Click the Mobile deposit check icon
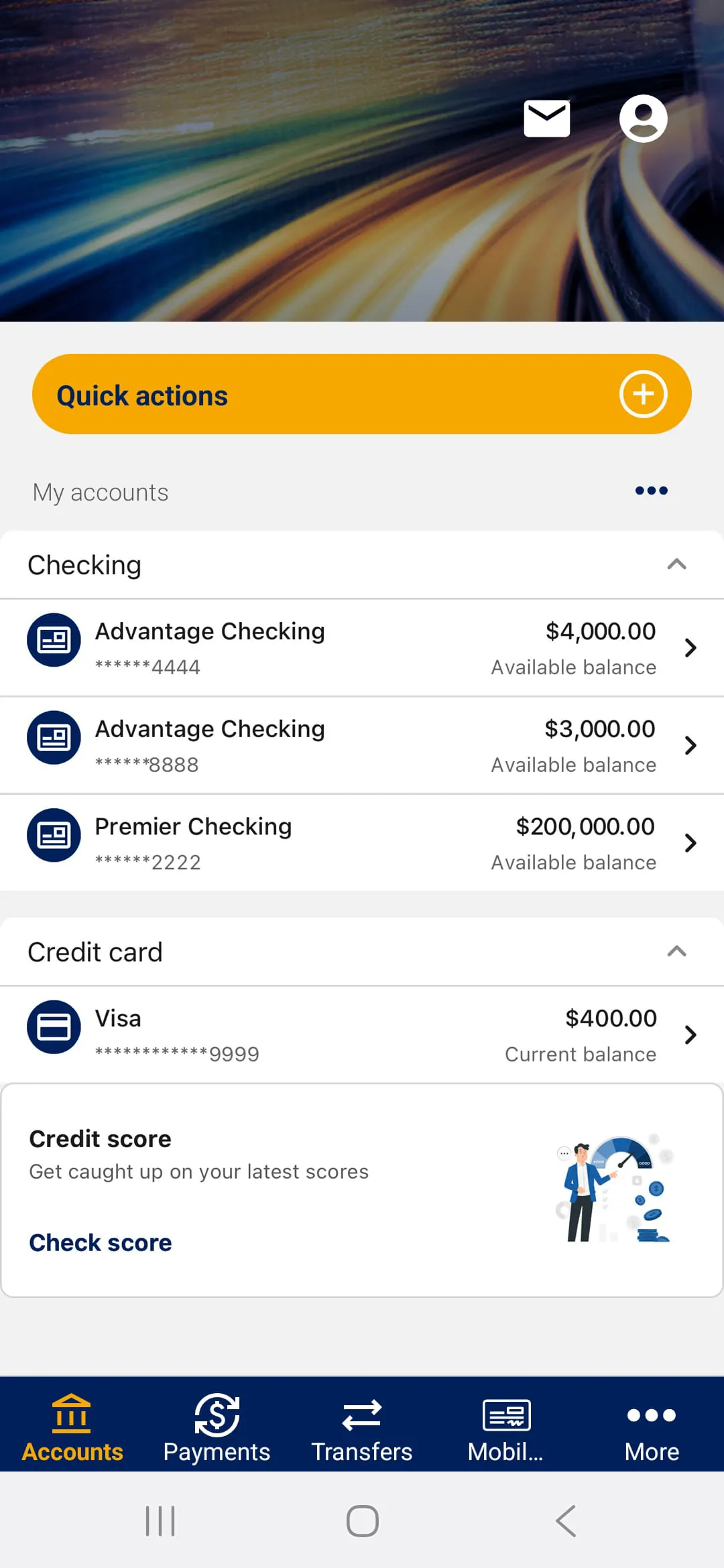This screenshot has width=724, height=1568. pos(506,1416)
